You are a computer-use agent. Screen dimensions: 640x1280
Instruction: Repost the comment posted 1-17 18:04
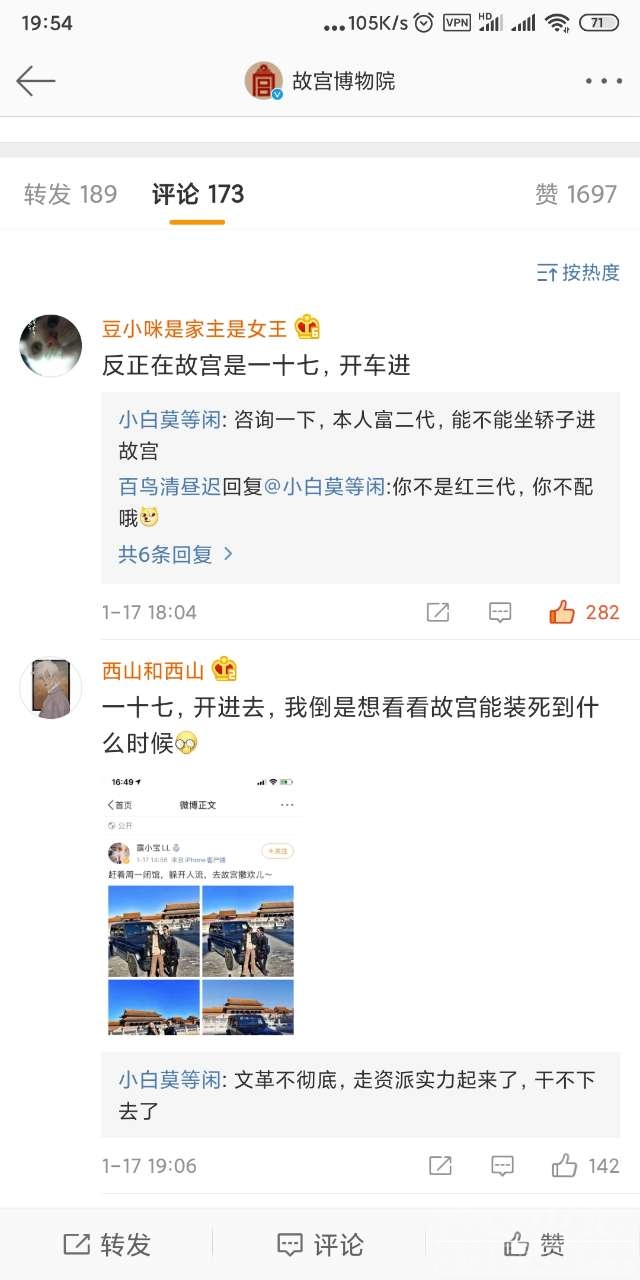(x=438, y=612)
